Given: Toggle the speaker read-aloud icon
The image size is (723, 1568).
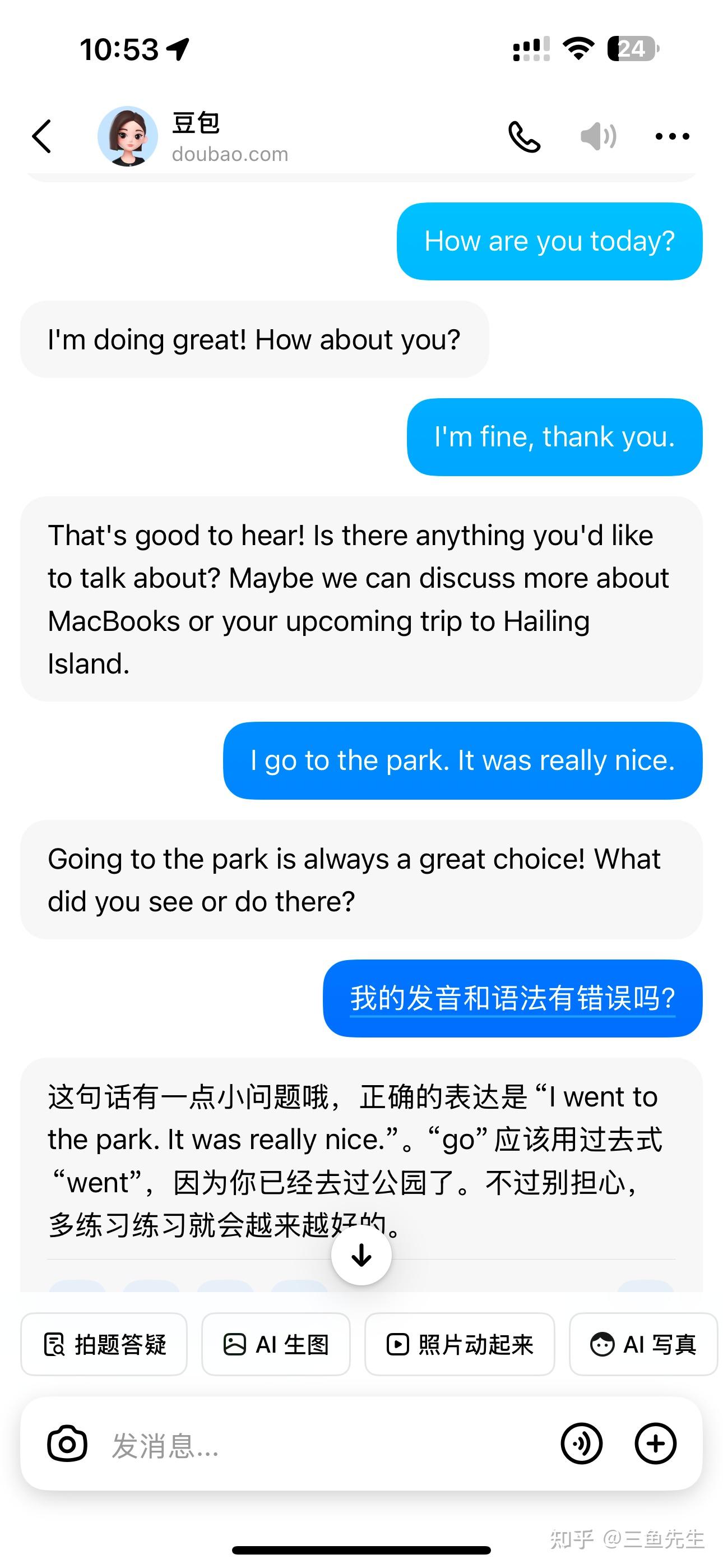Looking at the screenshot, I should tap(597, 136).
